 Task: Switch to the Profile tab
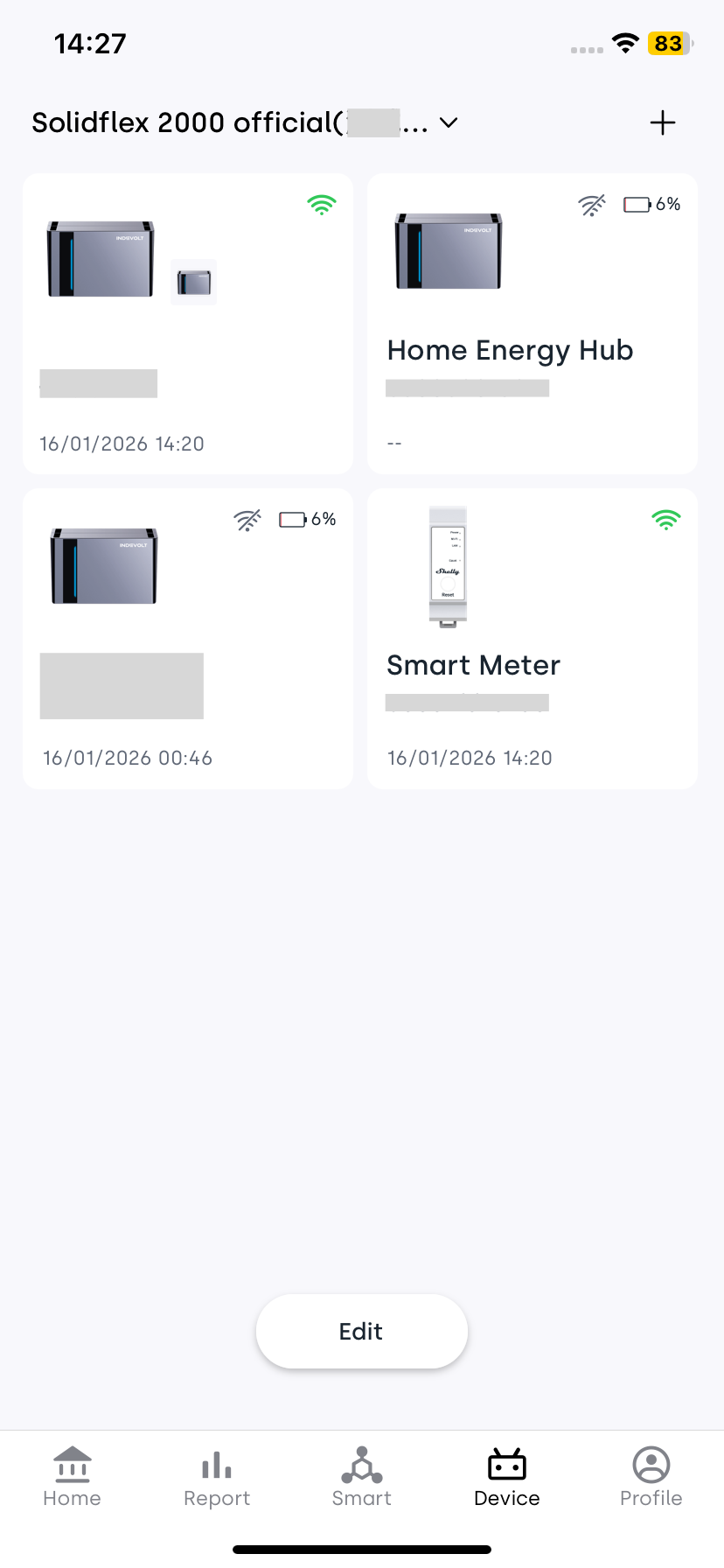651,1477
